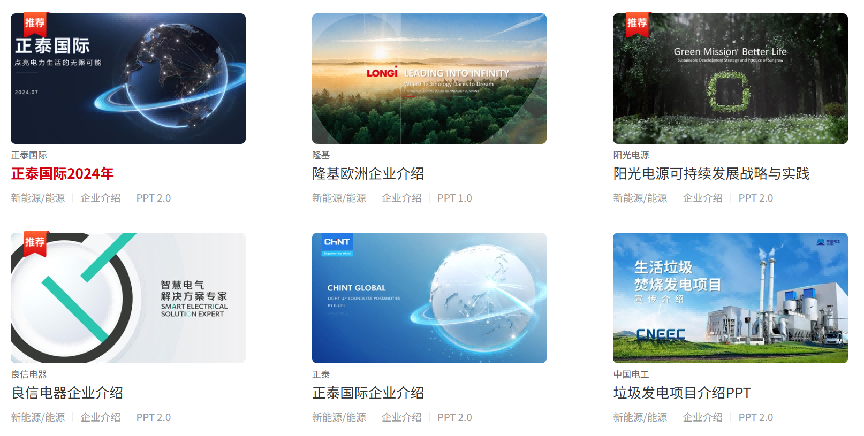
Task: Open 阳光电源可持续发展战略与实践 card
Action: [x=730, y=78]
